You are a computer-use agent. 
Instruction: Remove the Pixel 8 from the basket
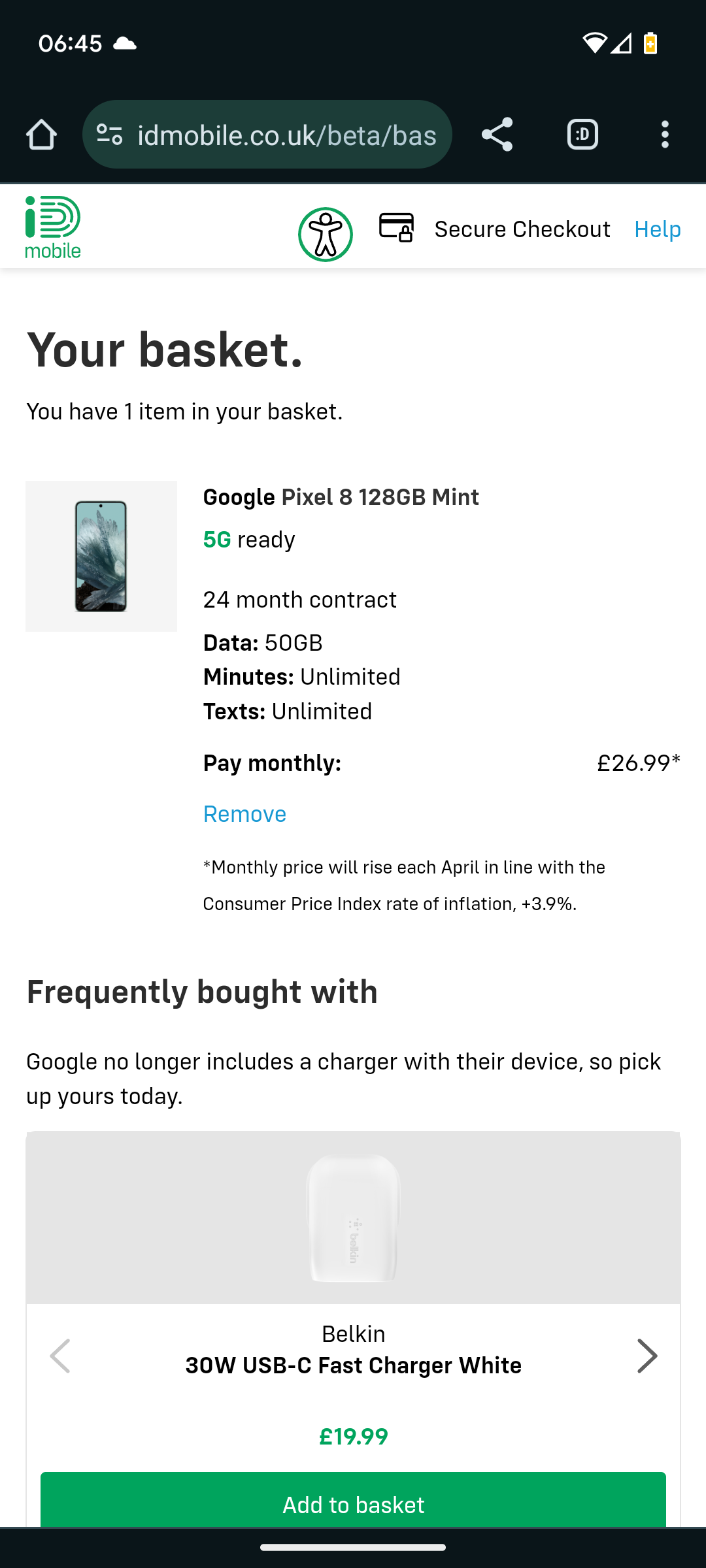[x=244, y=814]
